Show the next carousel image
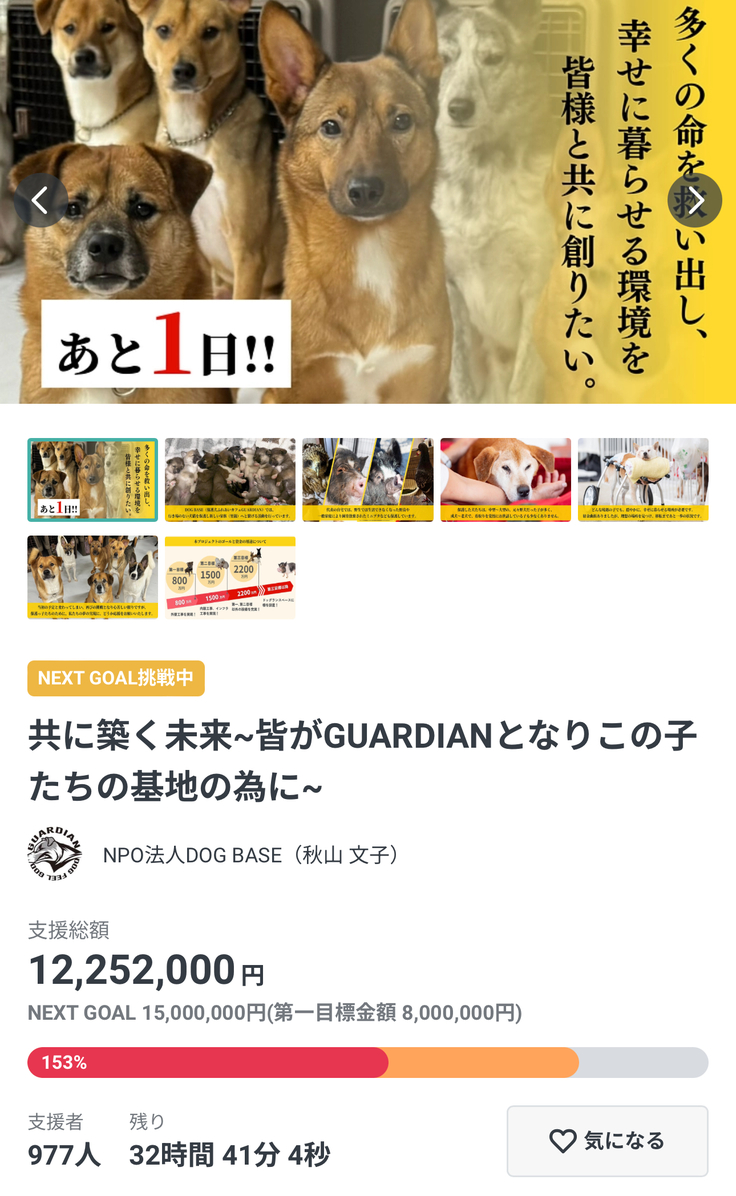This screenshot has height=1196, width=736. click(695, 201)
